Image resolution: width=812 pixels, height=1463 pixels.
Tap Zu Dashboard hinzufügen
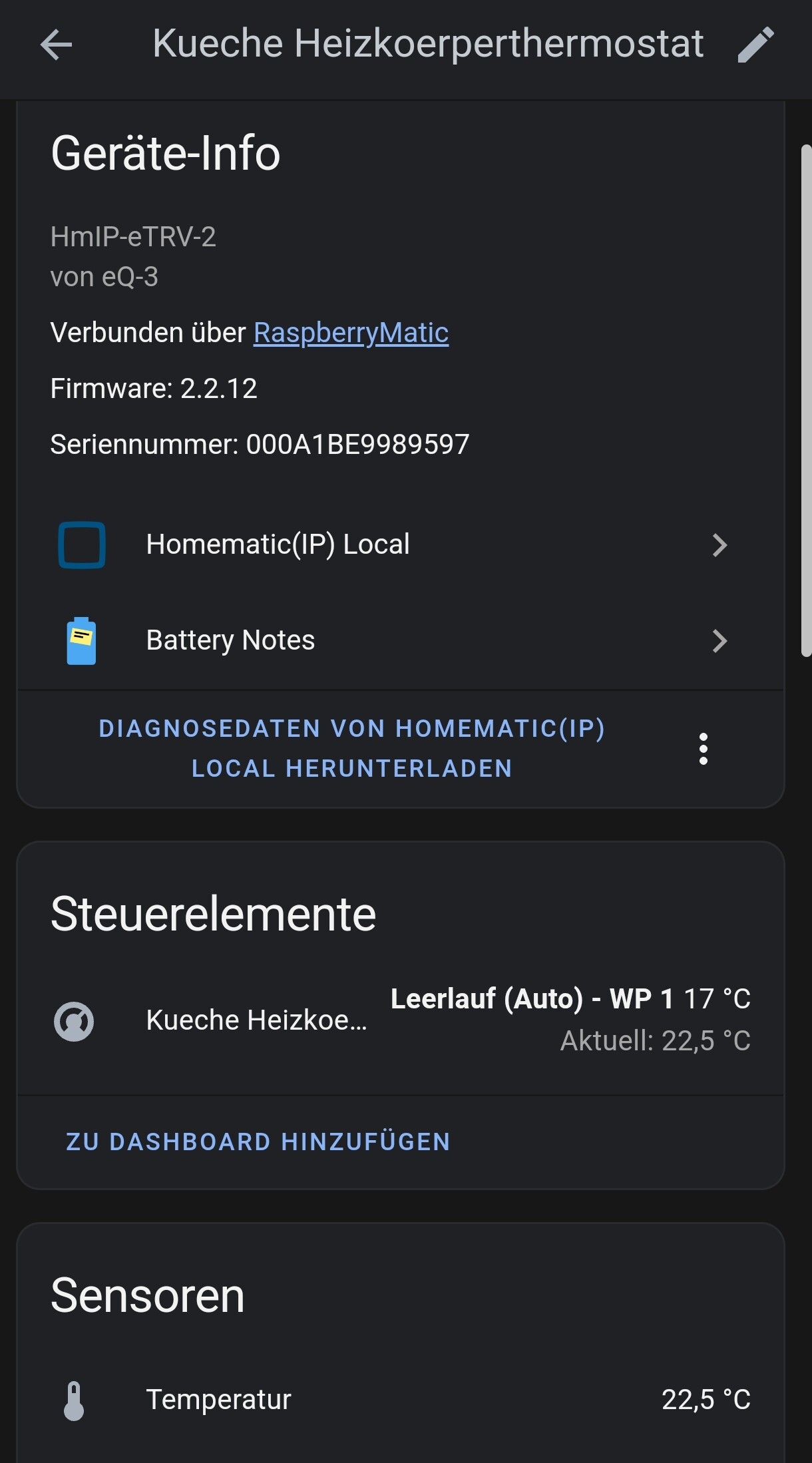coord(258,1142)
